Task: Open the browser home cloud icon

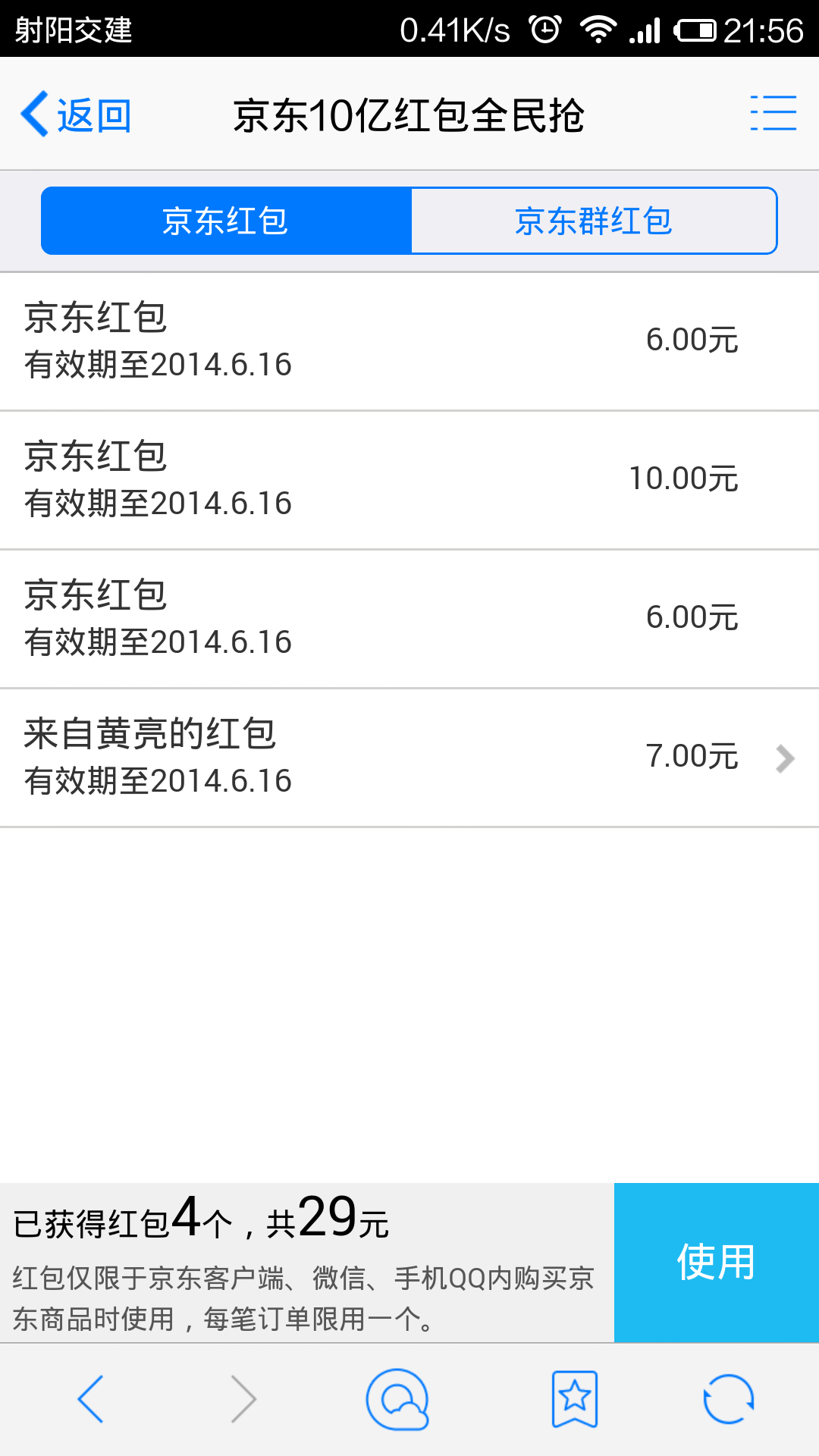Action: 397,1399
